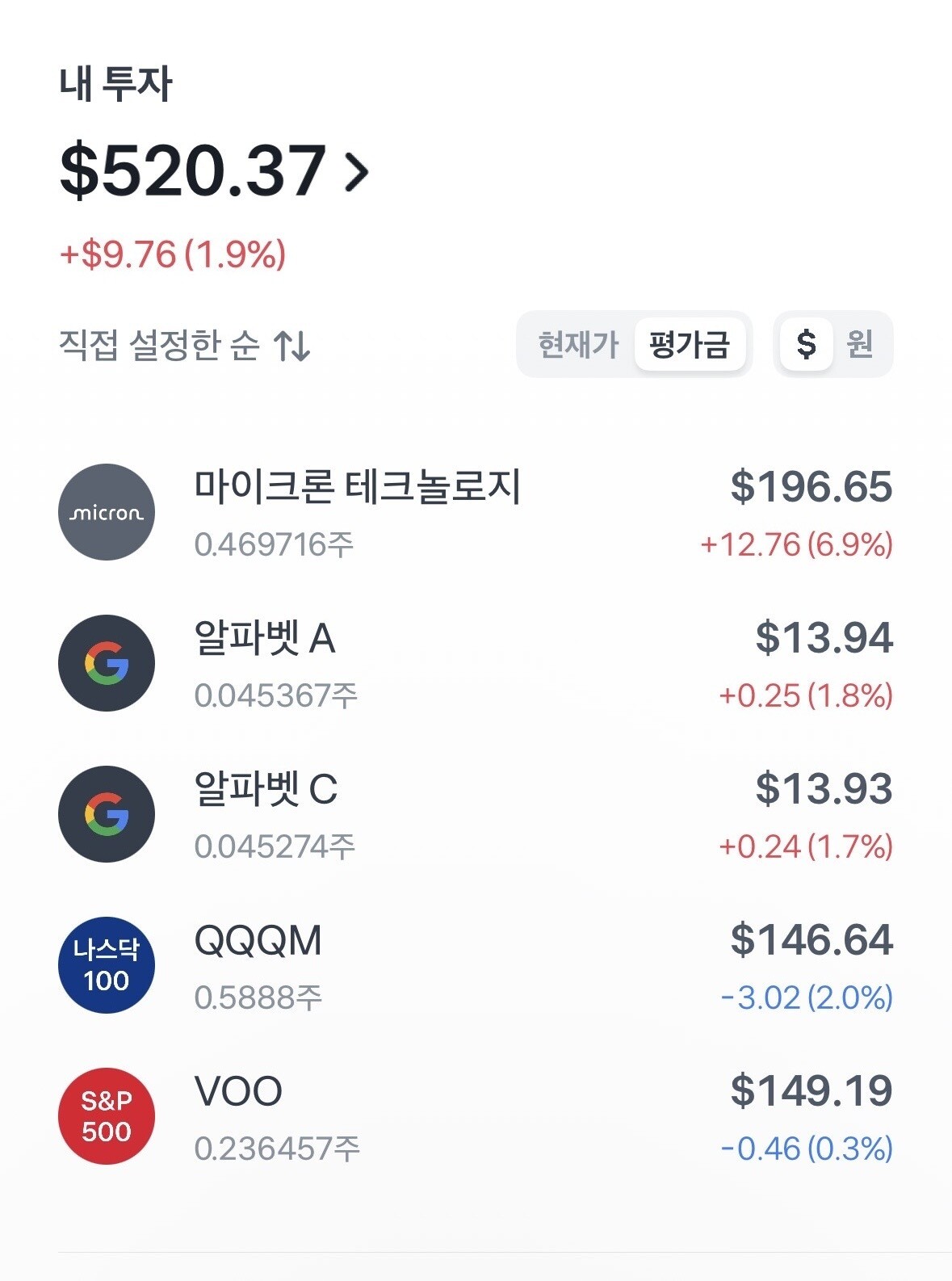Open the QQQM holding
This screenshot has height=1281, width=952.
click(475, 966)
